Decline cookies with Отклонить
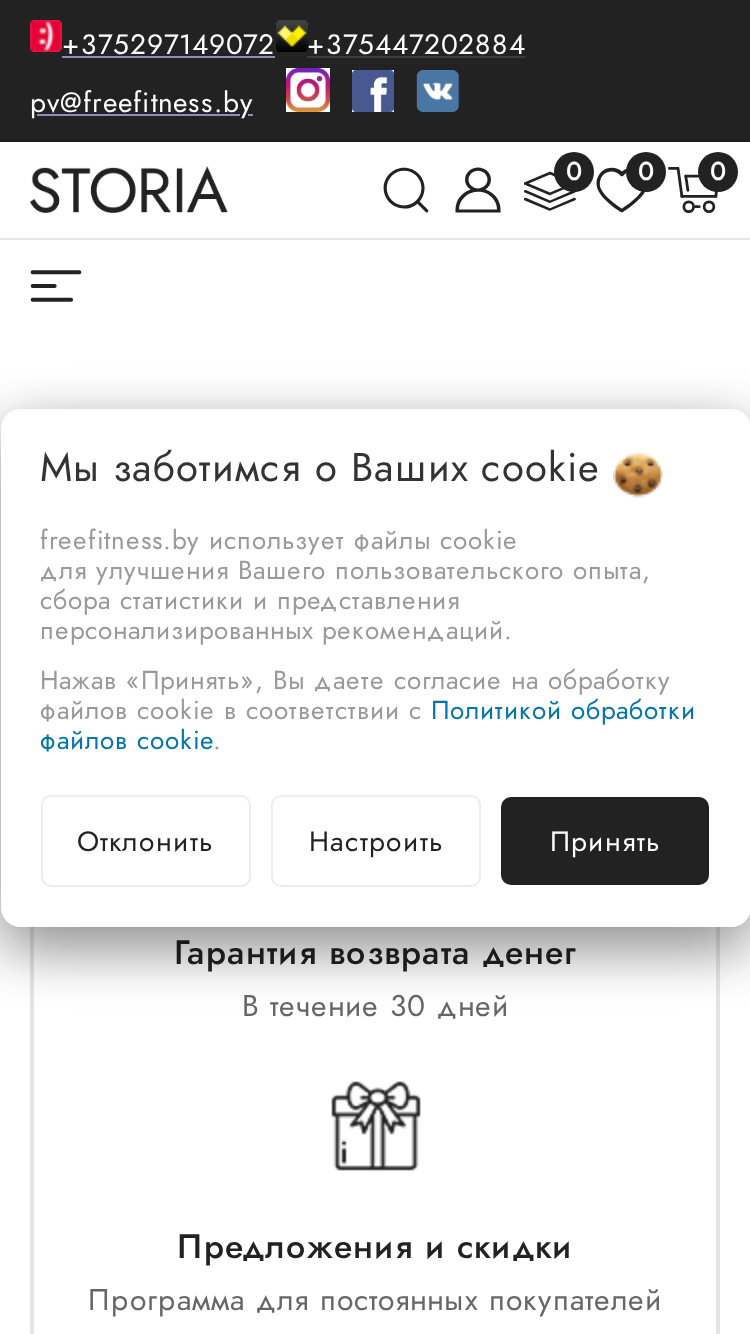Viewport: 750px width, 1334px height. [145, 841]
